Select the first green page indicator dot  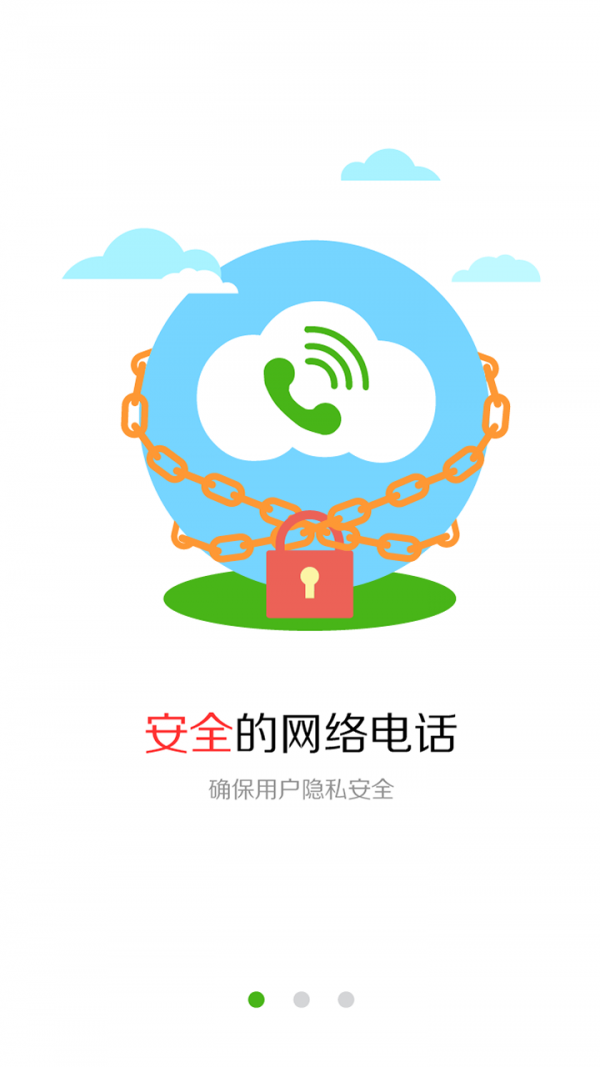256,1000
